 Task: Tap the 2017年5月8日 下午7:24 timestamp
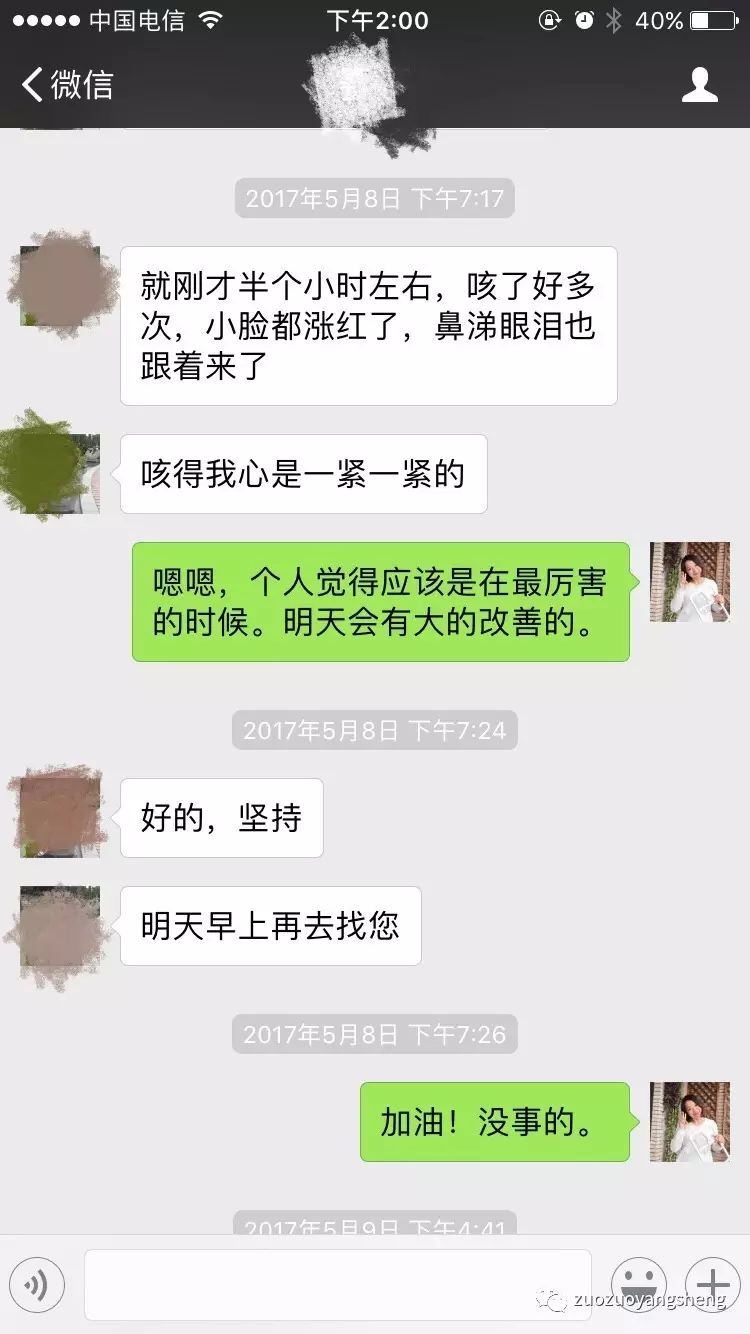pos(373,730)
